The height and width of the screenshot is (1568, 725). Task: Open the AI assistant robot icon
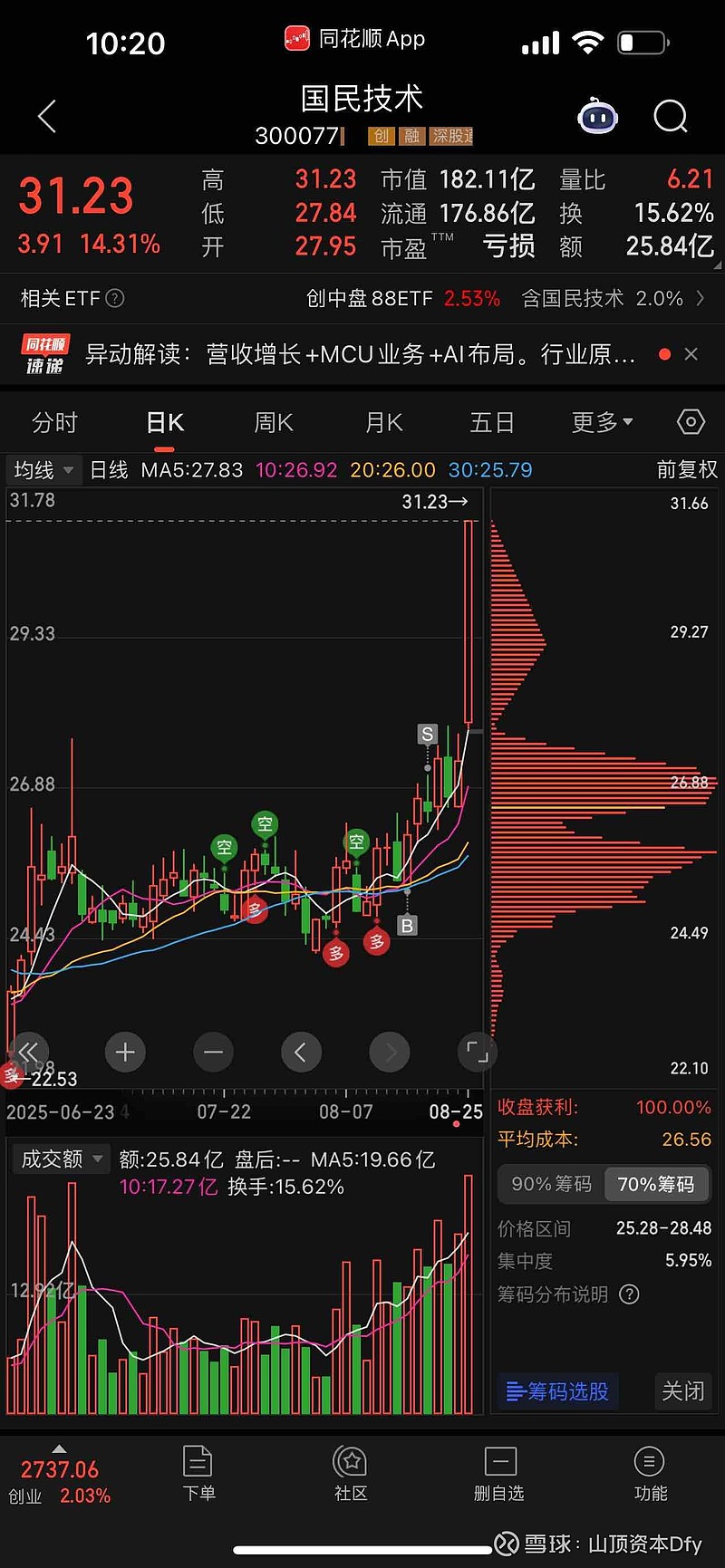tap(598, 117)
